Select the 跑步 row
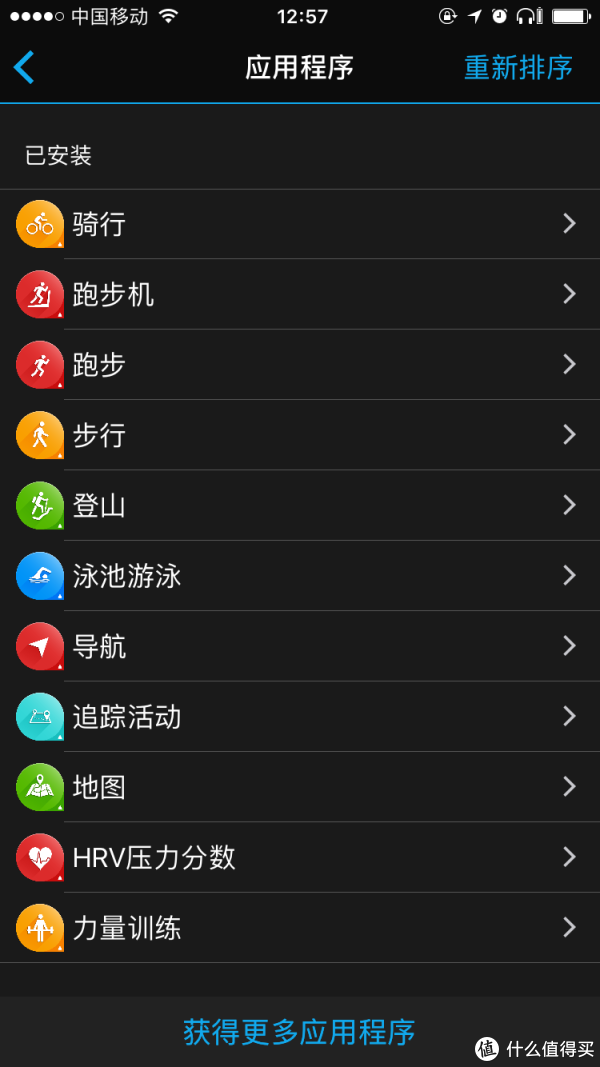This screenshot has width=600, height=1067. 300,365
